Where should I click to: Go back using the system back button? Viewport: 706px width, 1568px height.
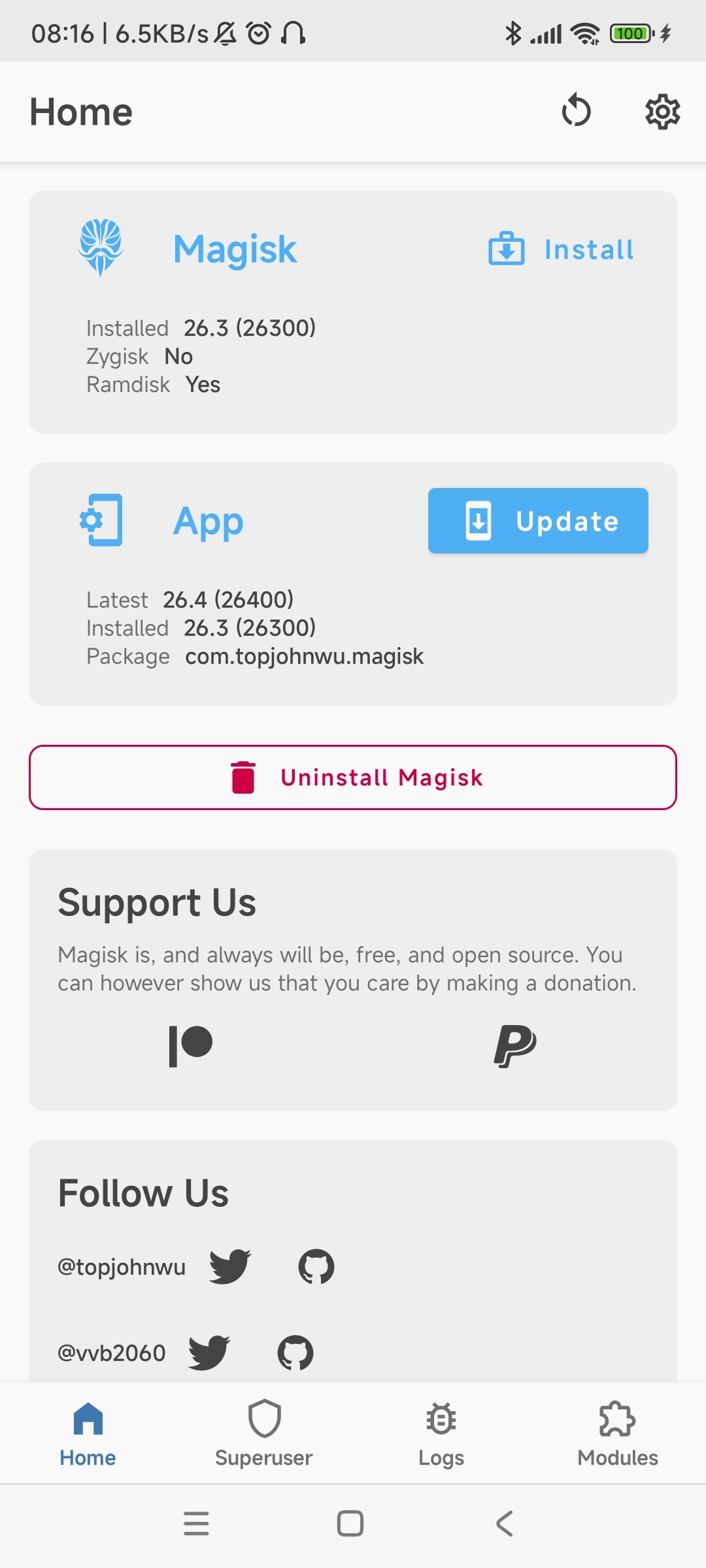point(505,1524)
